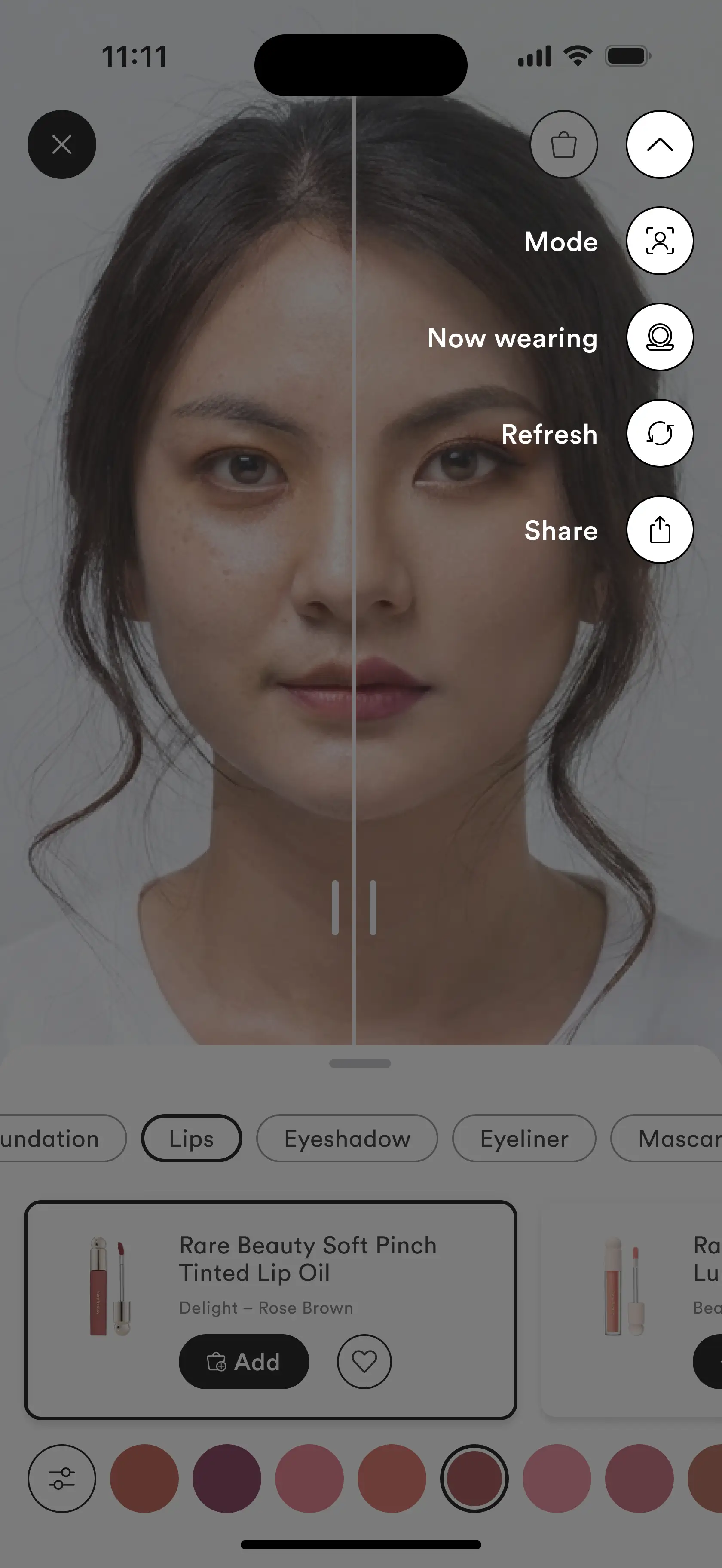Share your virtual makeover
This screenshot has height=1568, width=722.
point(659,530)
